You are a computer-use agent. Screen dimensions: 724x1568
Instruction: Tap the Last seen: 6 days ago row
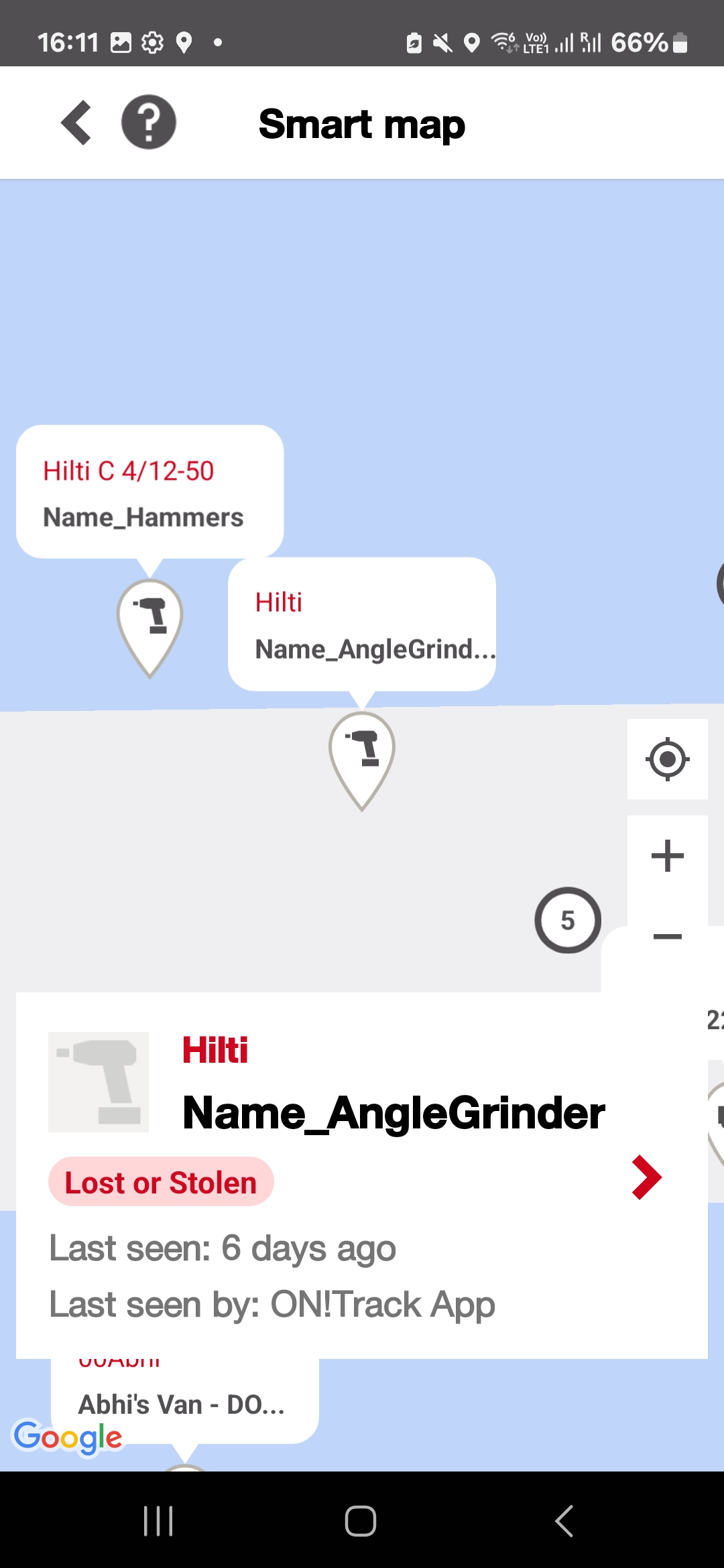(x=221, y=1248)
